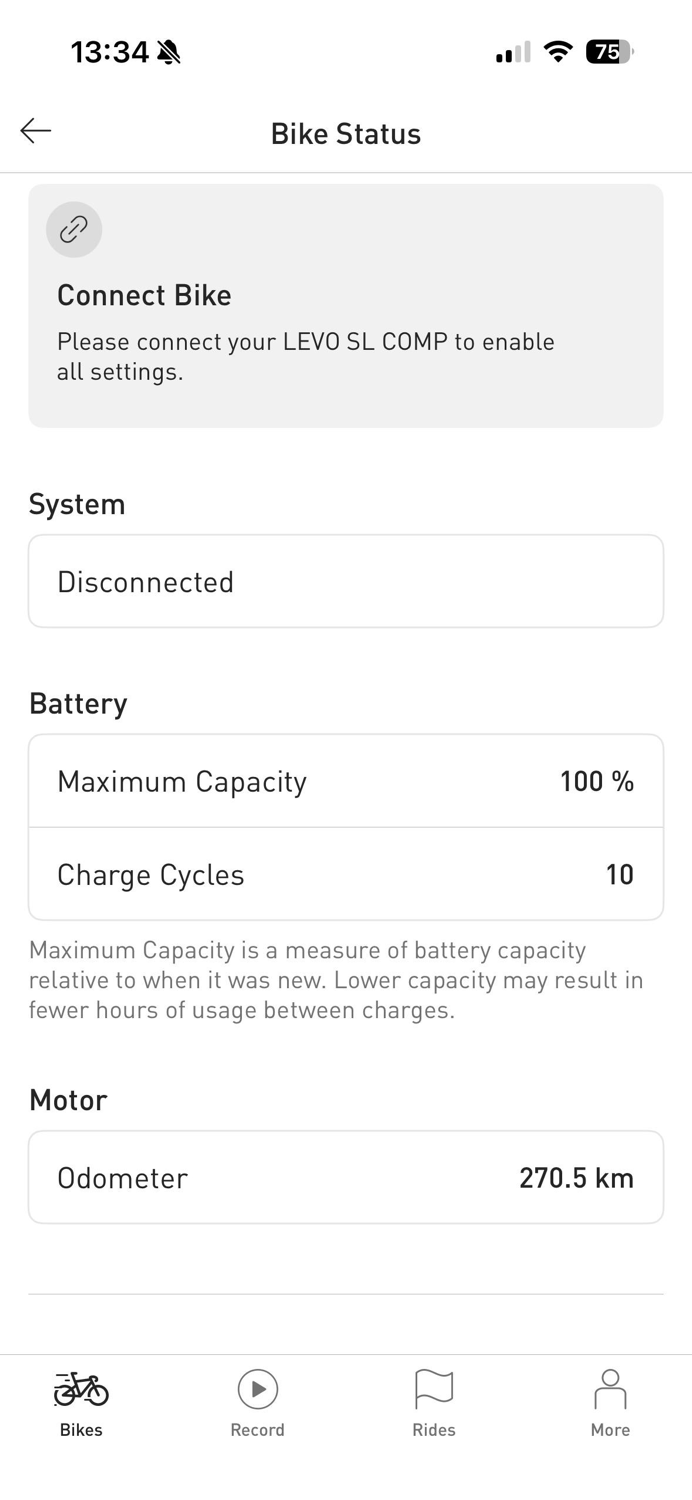Go back from Bike Status
The width and height of the screenshot is (692, 1500).
click(x=36, y=131)
